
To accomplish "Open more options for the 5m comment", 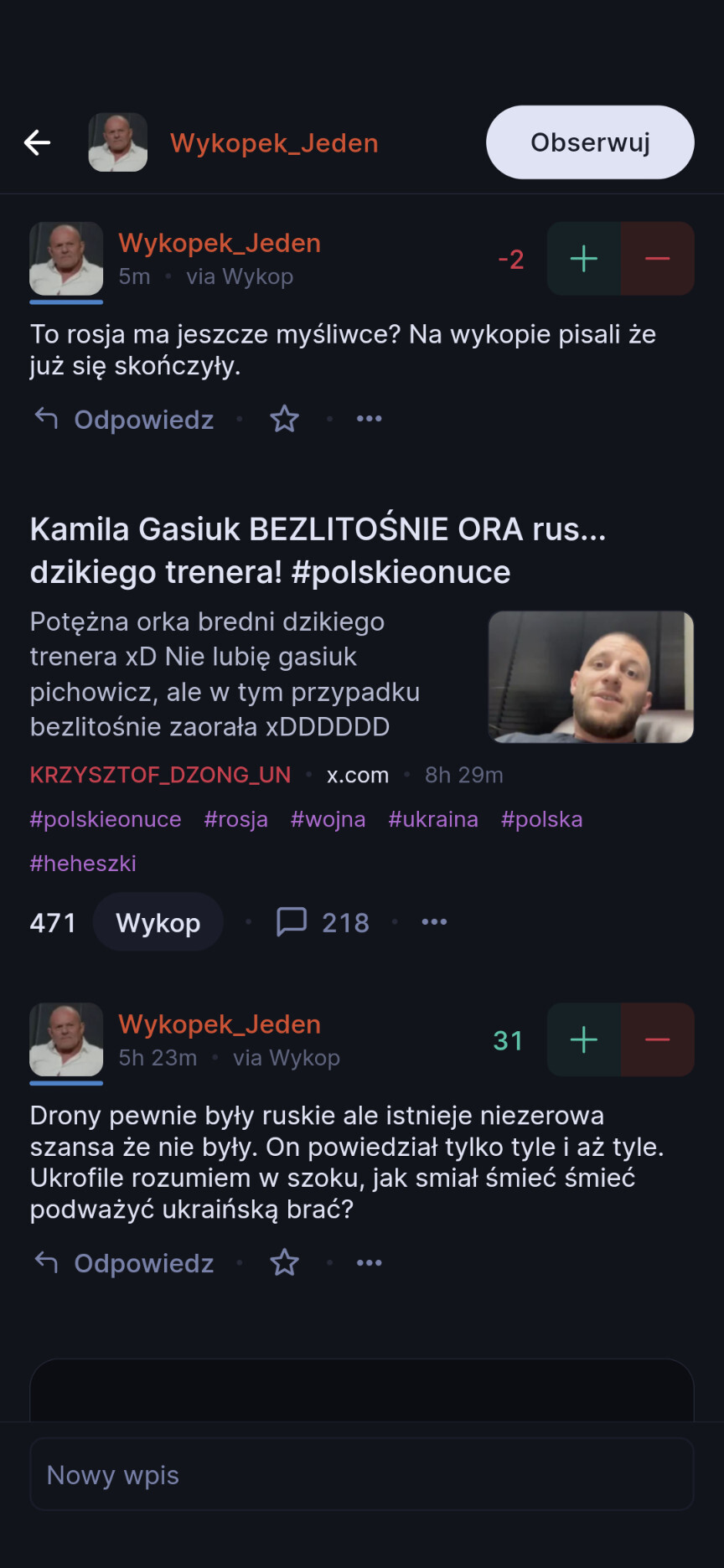I will pyautogui.click(x=369, y=419).
